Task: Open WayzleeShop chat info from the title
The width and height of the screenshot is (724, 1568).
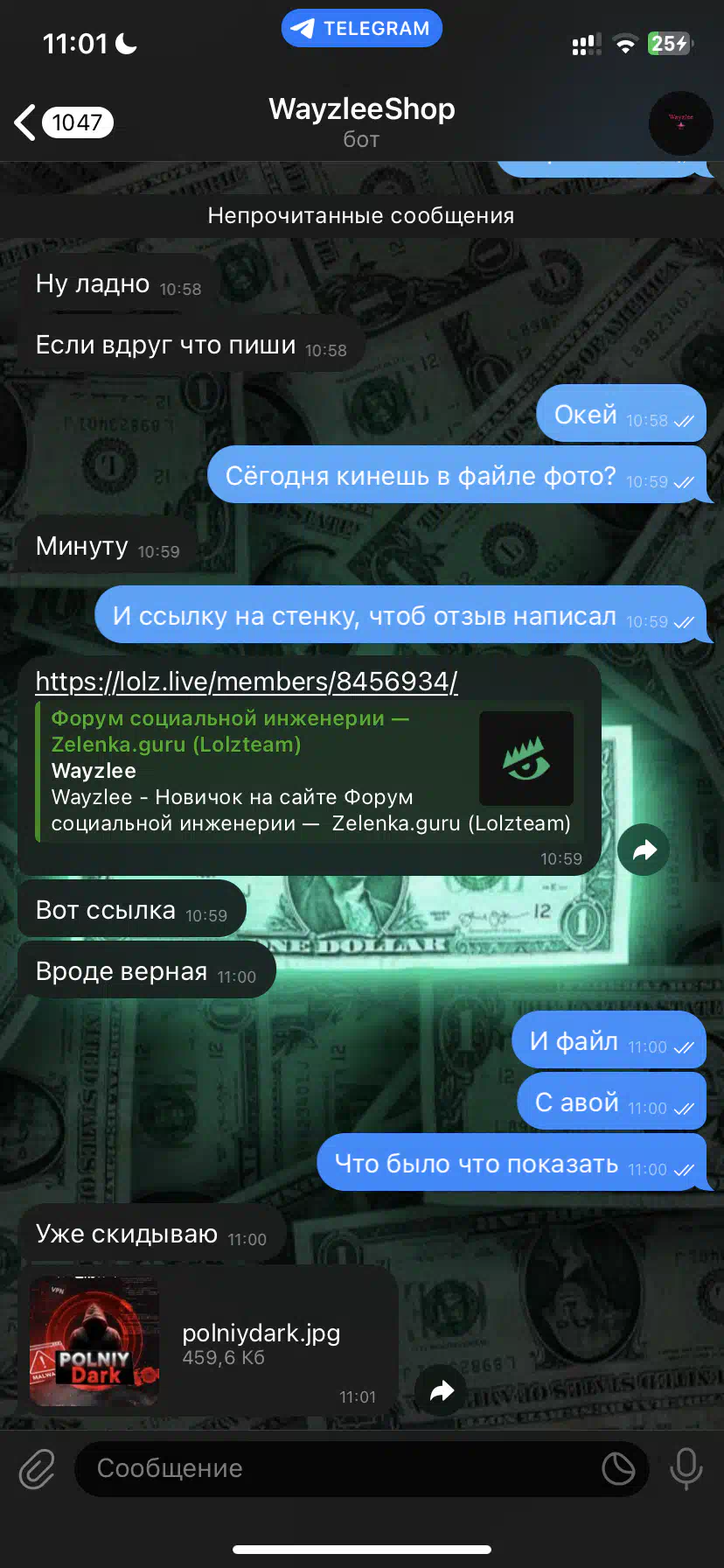Action: (x=361, y=122)
